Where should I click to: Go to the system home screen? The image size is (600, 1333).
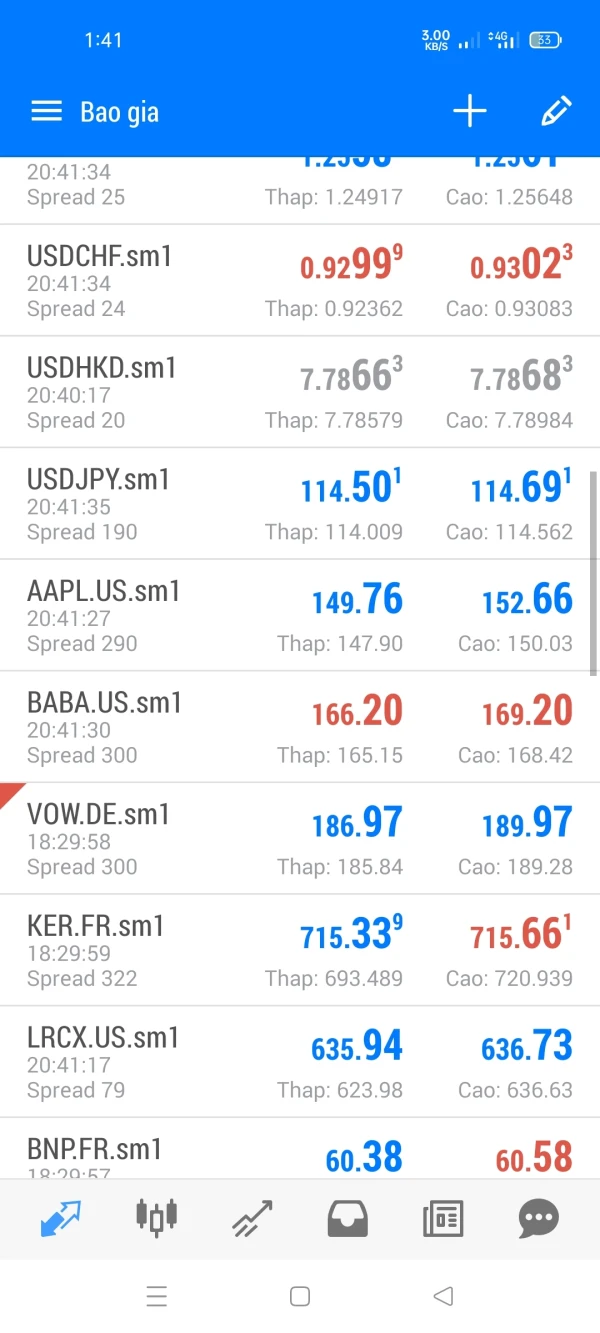[x=299, y=1297]
